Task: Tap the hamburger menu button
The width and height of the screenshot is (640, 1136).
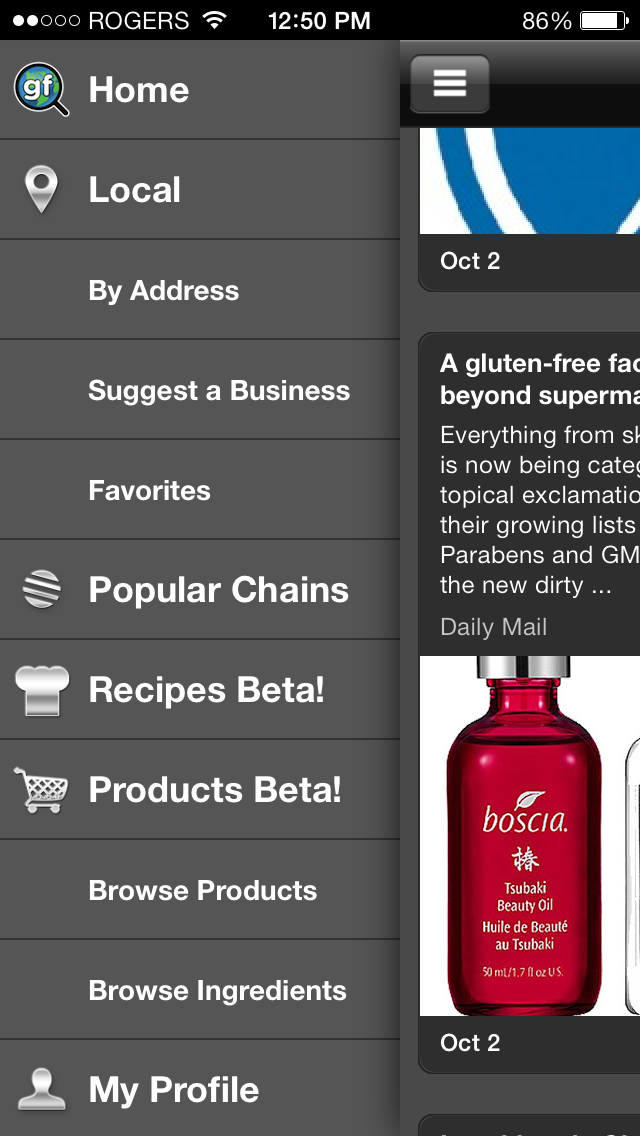Action: pos(449,84)
